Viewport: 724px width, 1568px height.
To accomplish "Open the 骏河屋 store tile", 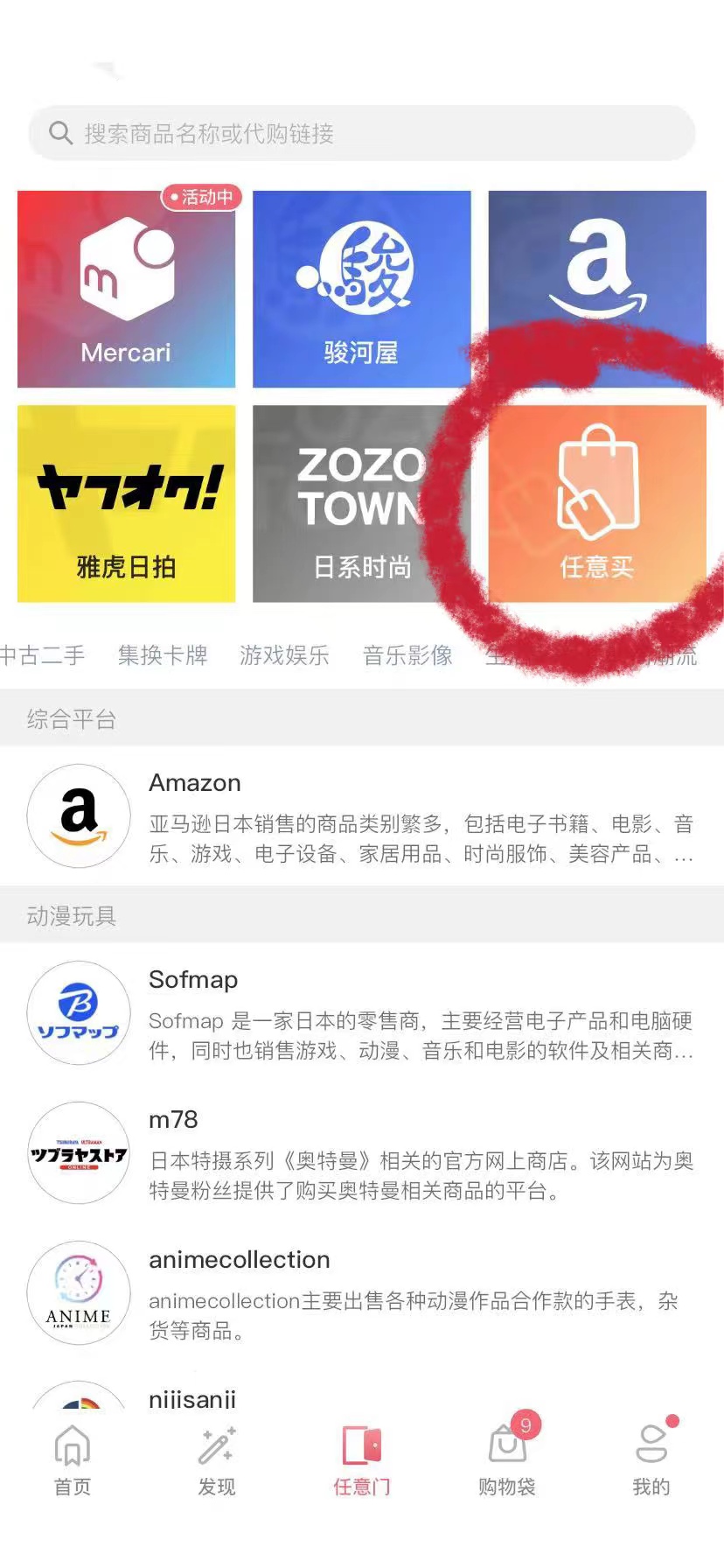I will (362, 289).
